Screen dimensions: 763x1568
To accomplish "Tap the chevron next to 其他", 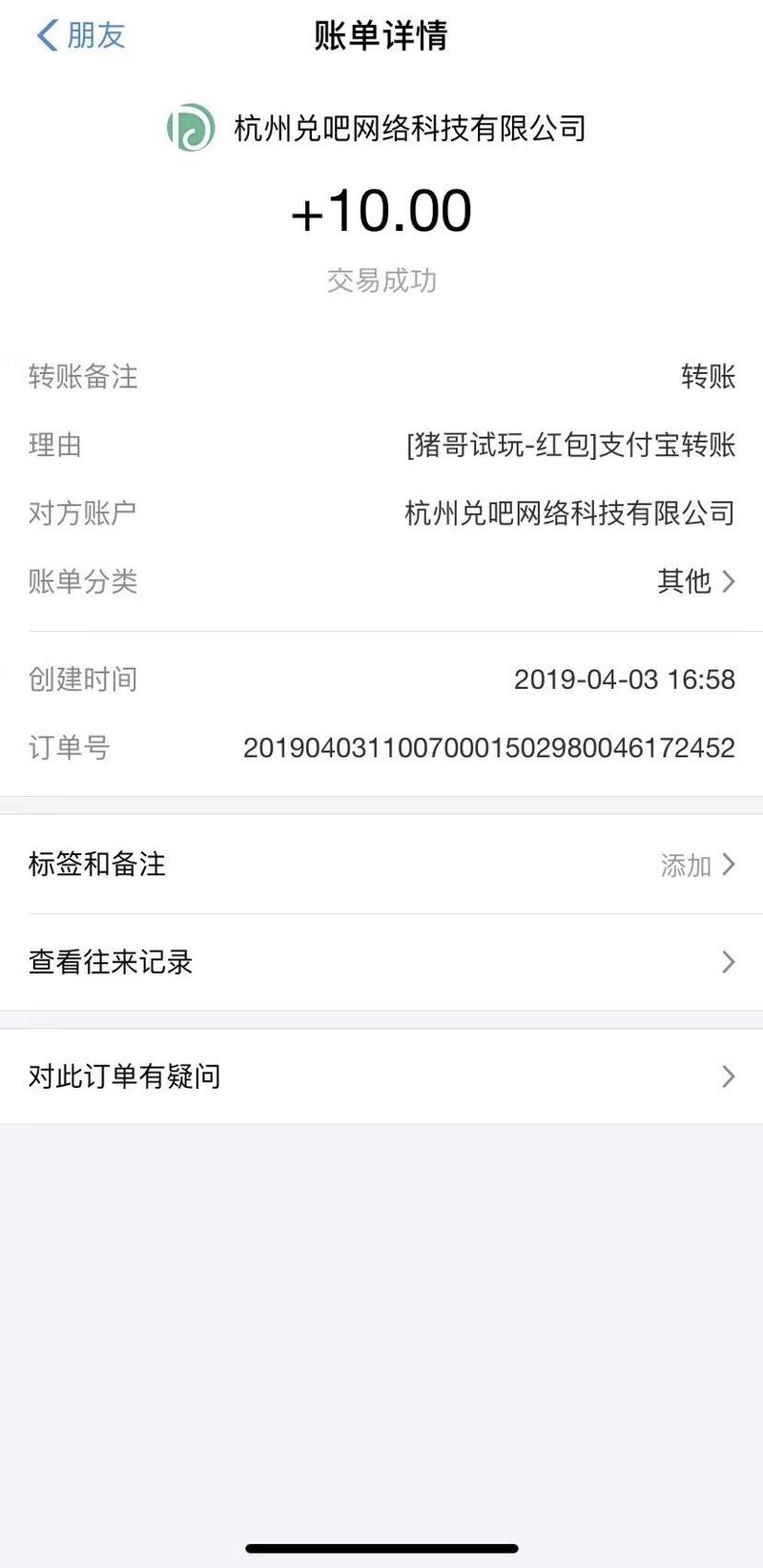I will coord(730,581).
